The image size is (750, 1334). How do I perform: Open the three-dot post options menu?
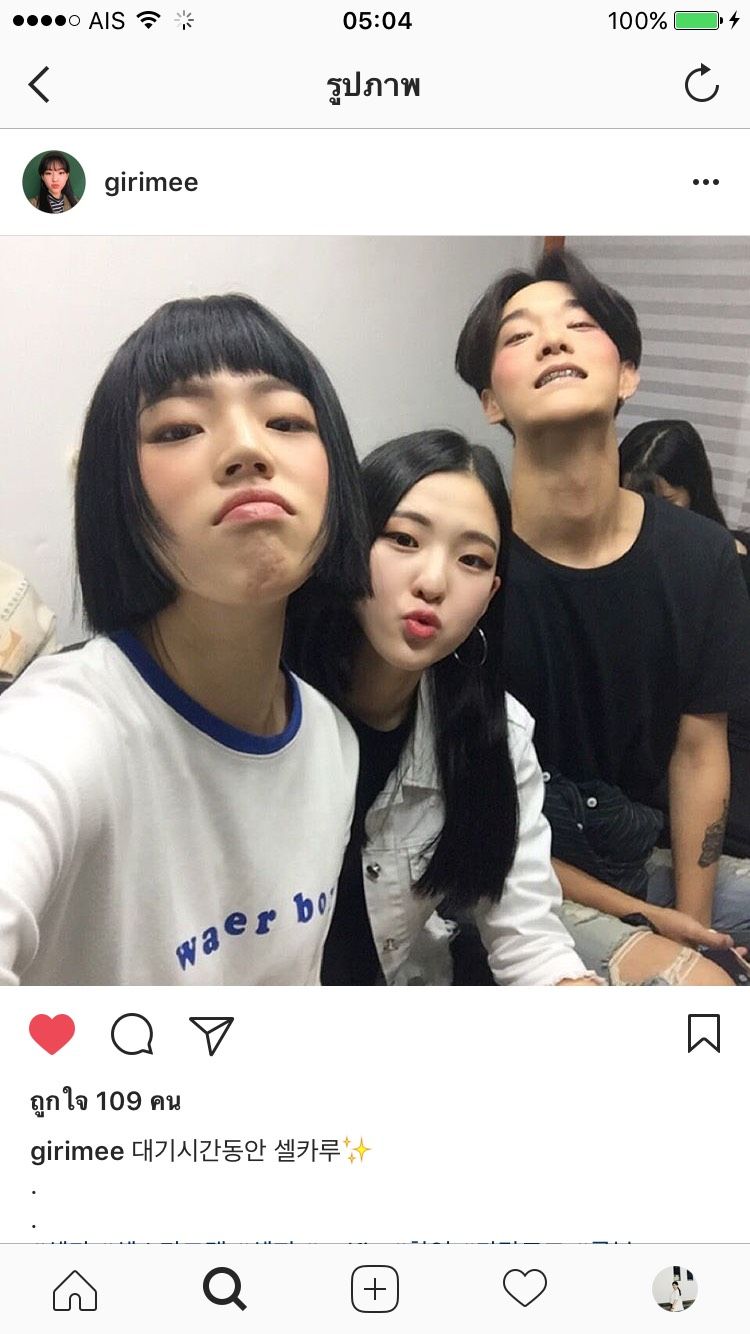click(705, 182)
